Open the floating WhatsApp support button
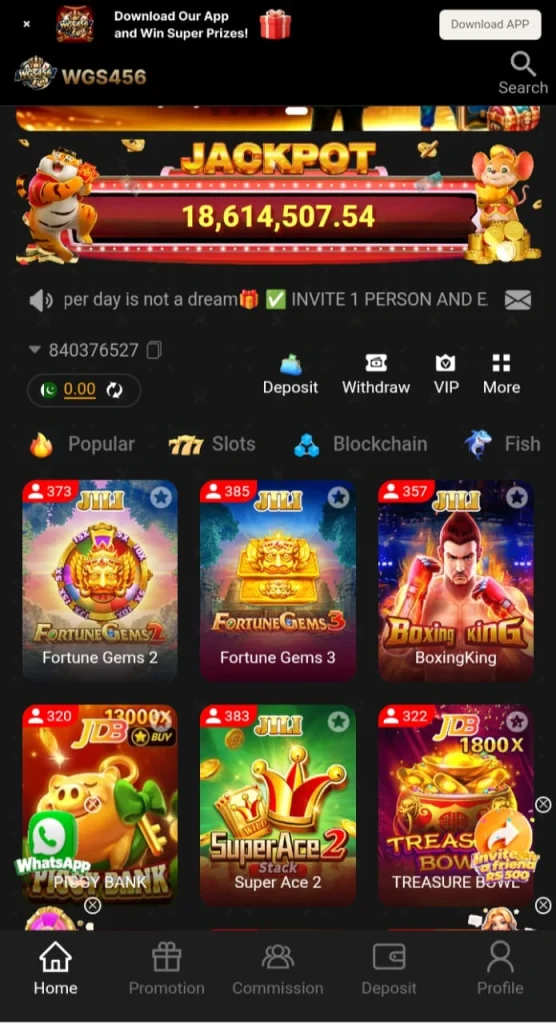The height and width of the screenshot is (1024, 556). 52,842
